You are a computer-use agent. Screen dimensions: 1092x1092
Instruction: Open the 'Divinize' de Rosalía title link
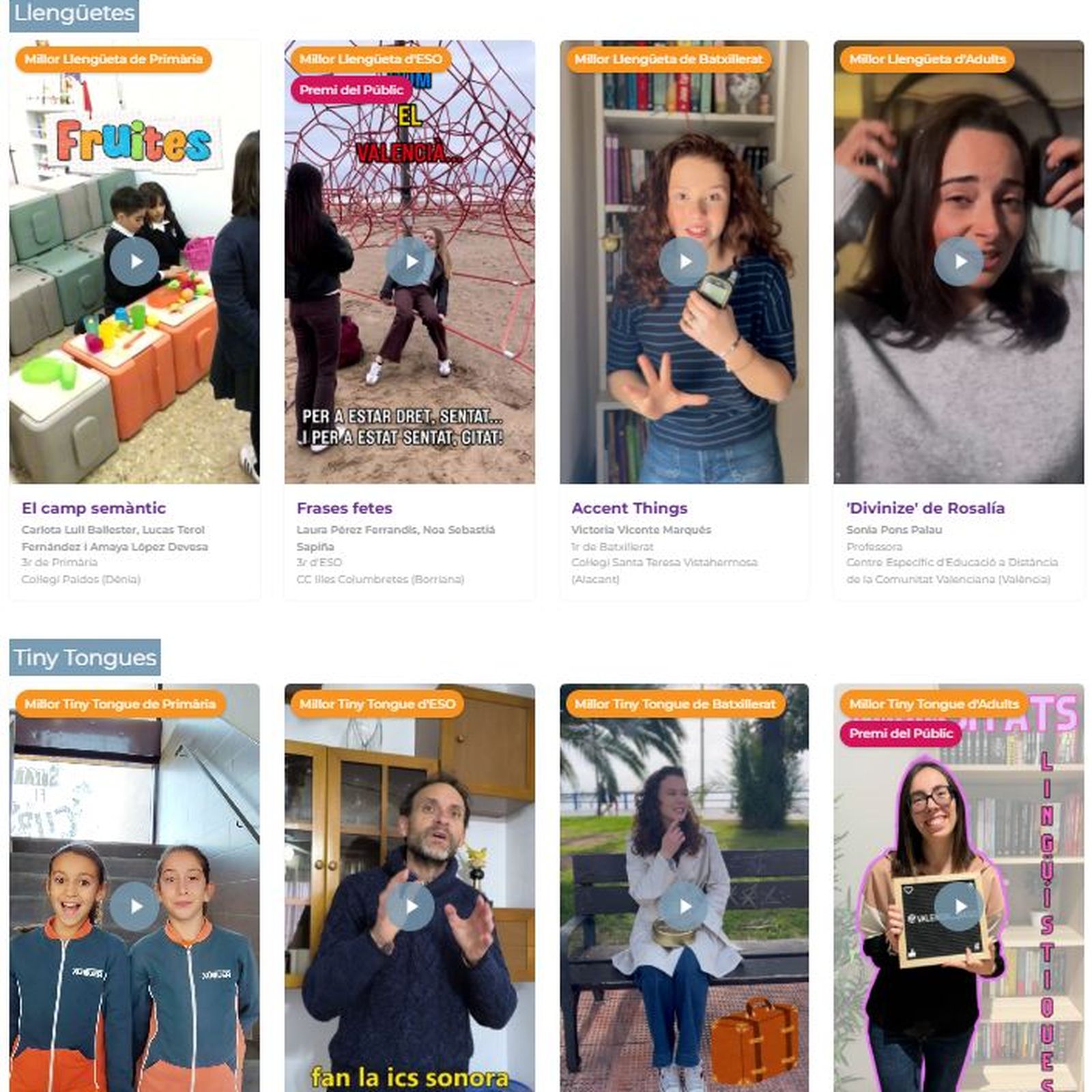coord(925,508)
